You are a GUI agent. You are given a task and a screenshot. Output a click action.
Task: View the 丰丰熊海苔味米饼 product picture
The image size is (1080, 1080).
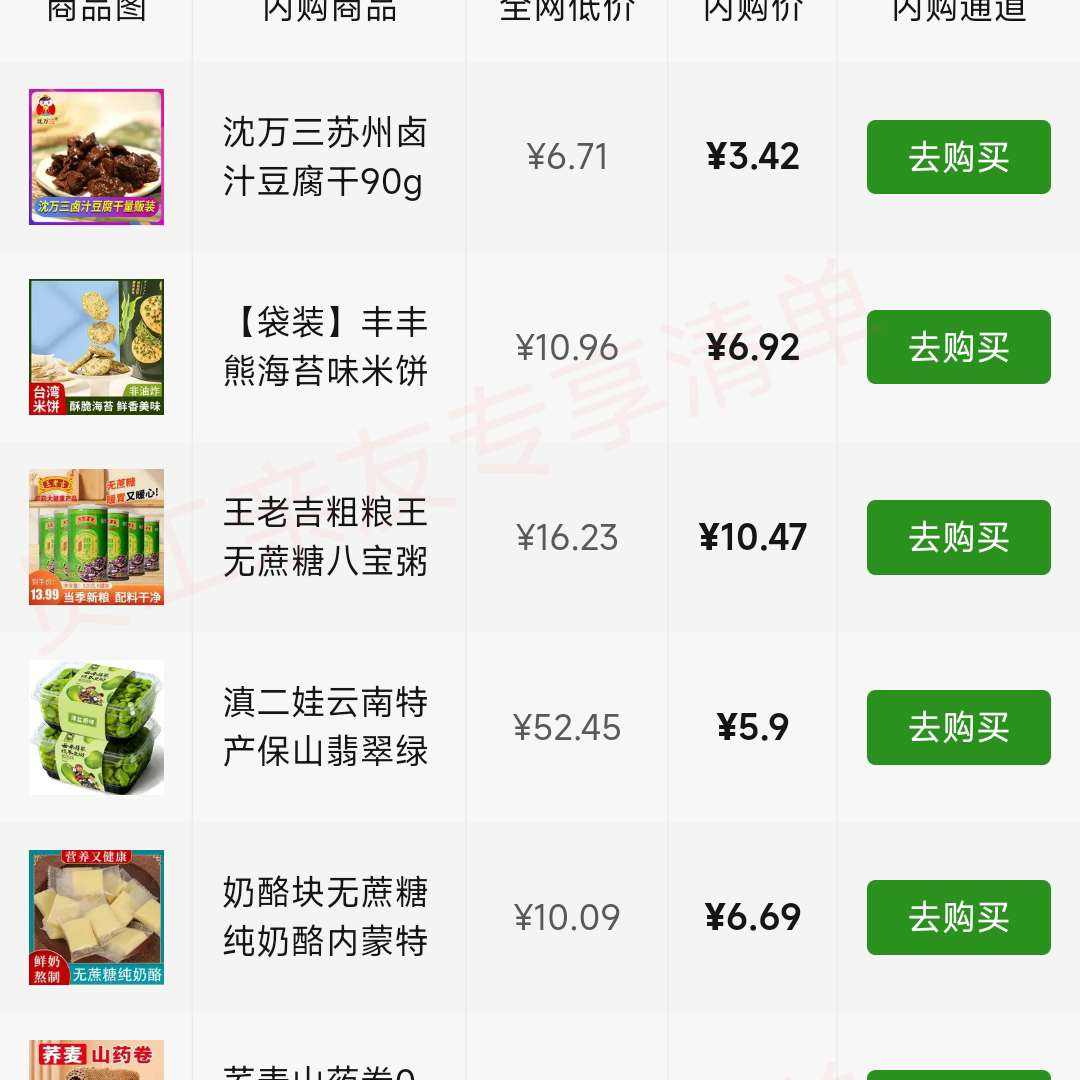pos(96,347)
